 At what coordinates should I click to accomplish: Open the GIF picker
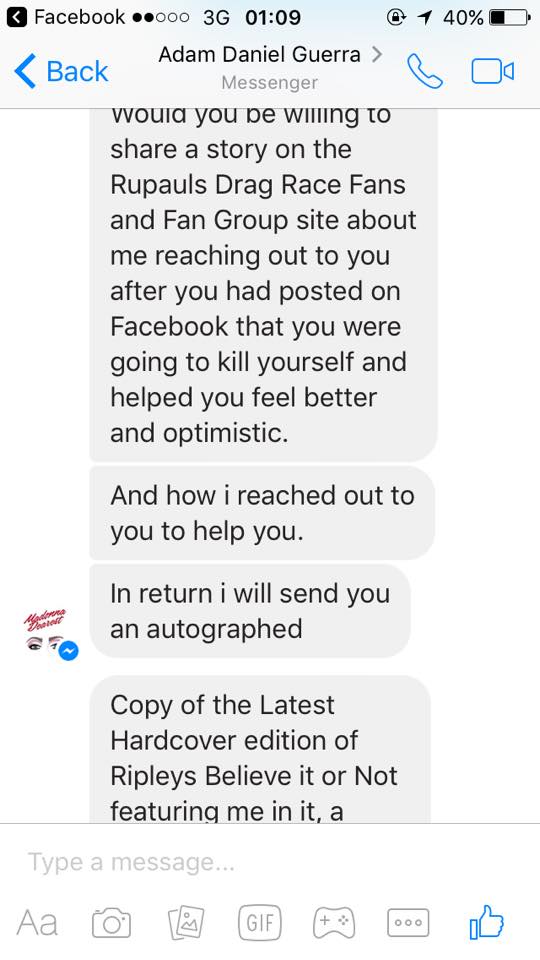[x=260, y=923]
